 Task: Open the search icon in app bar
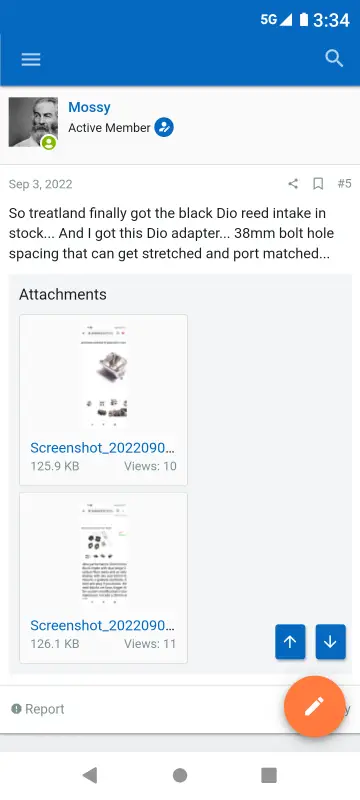coord(334,59)
